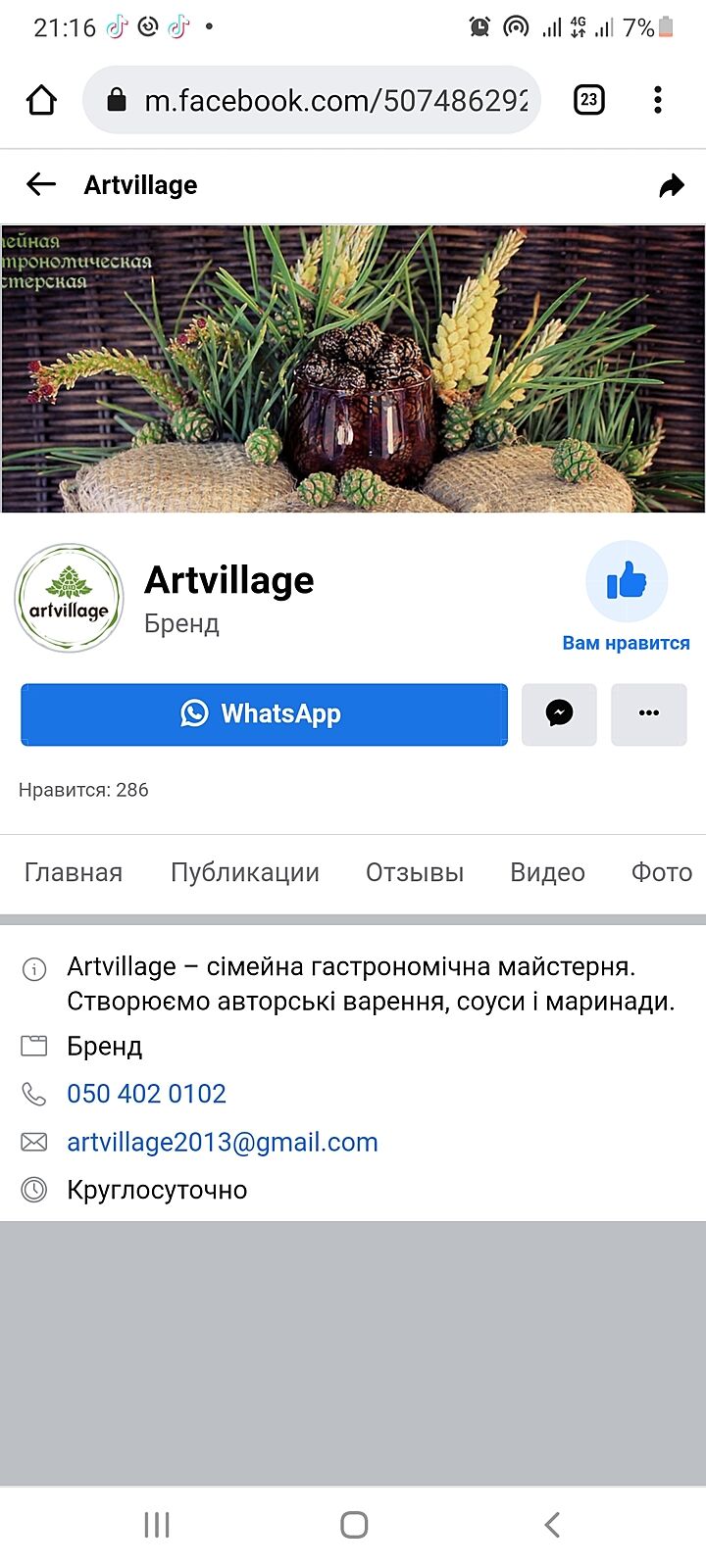Email artvillage2013@gmail.com
706x1568 pixels.
223,1142
